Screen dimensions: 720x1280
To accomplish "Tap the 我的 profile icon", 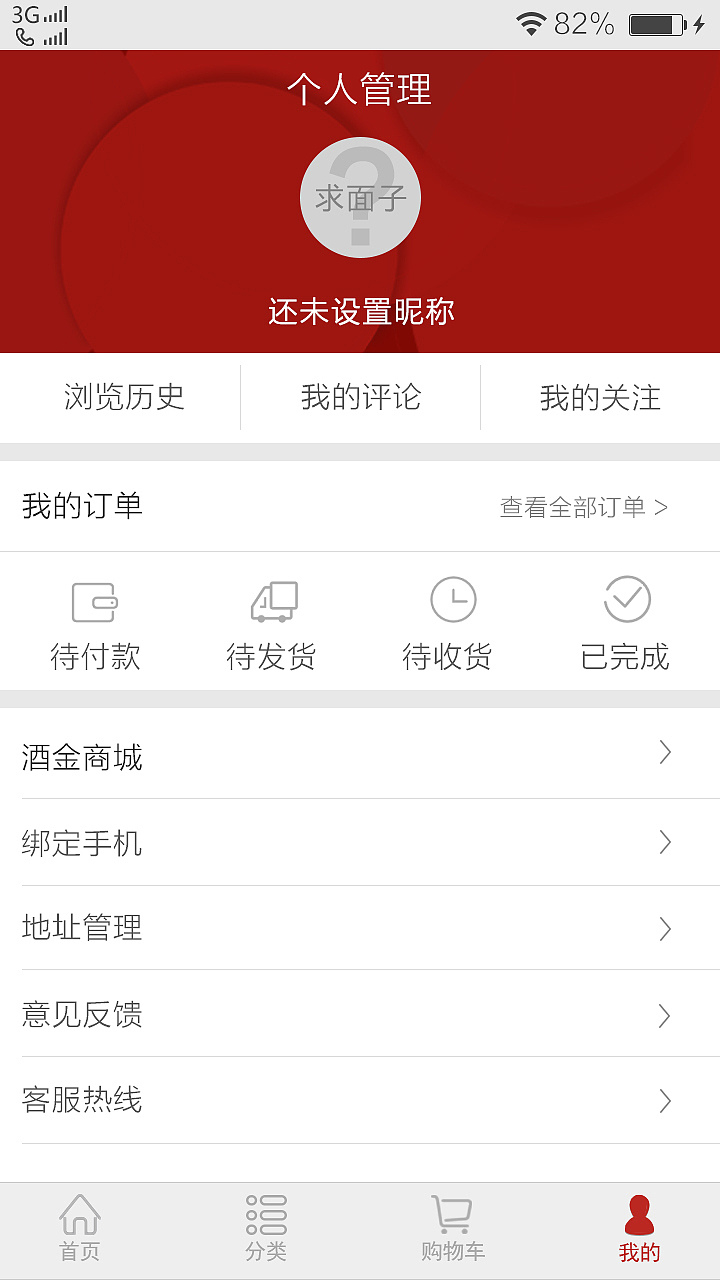I will click(x=639, y=1218).
